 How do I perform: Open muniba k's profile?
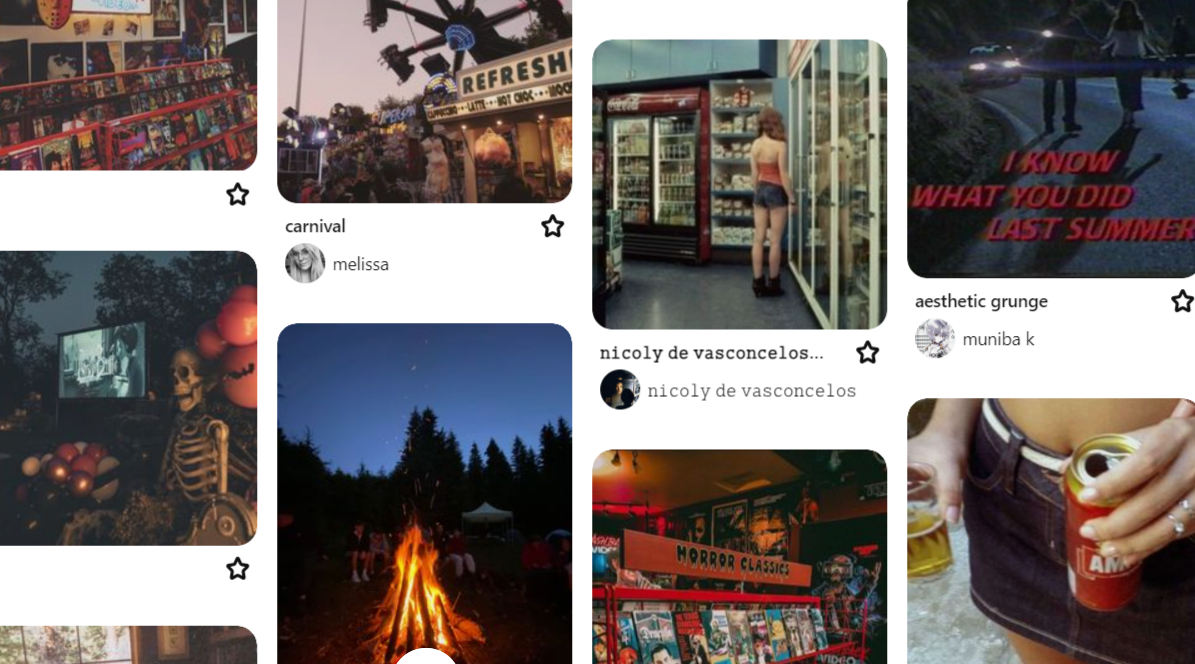tap(997, 339)
